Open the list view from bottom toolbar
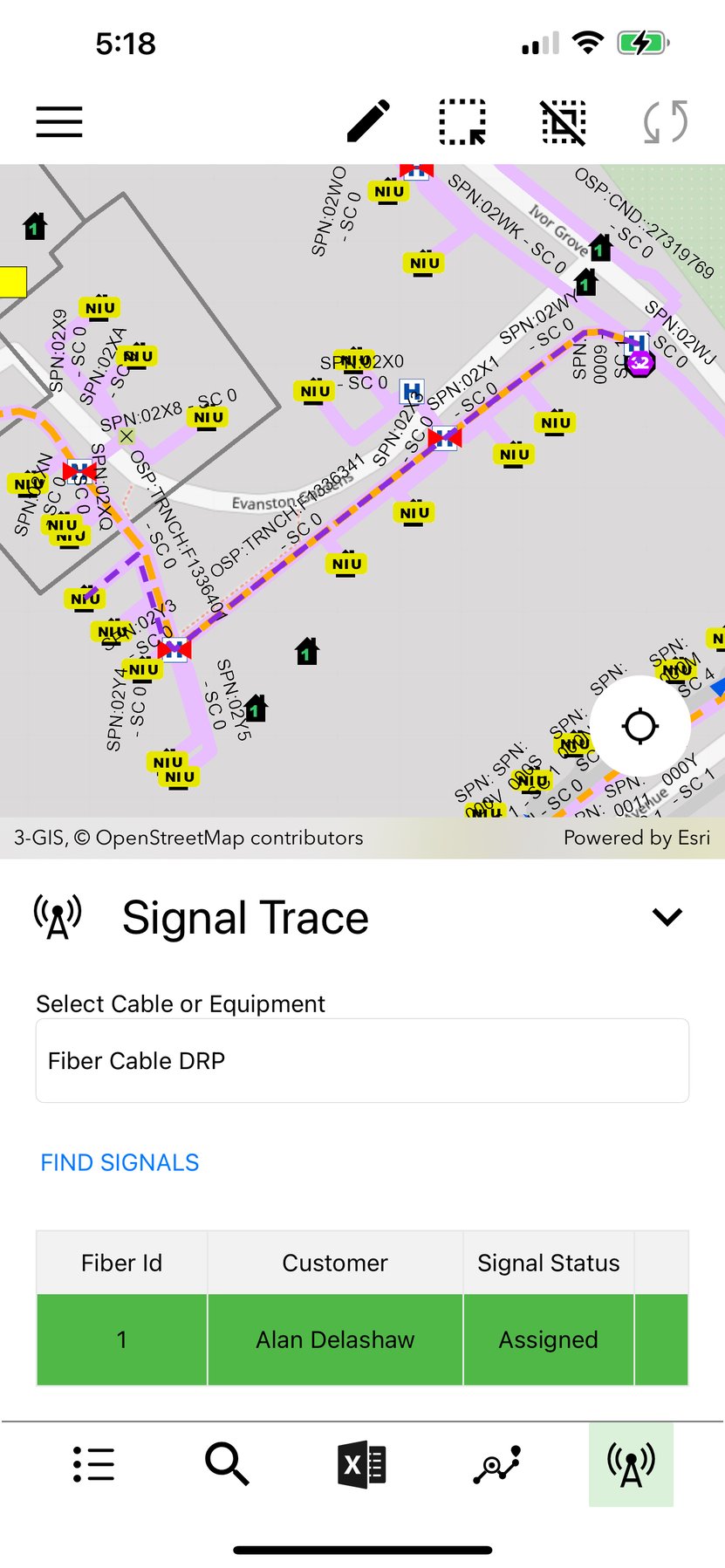The width and height of the screenshot is (725, 1568). click(x=94, y=1463)
